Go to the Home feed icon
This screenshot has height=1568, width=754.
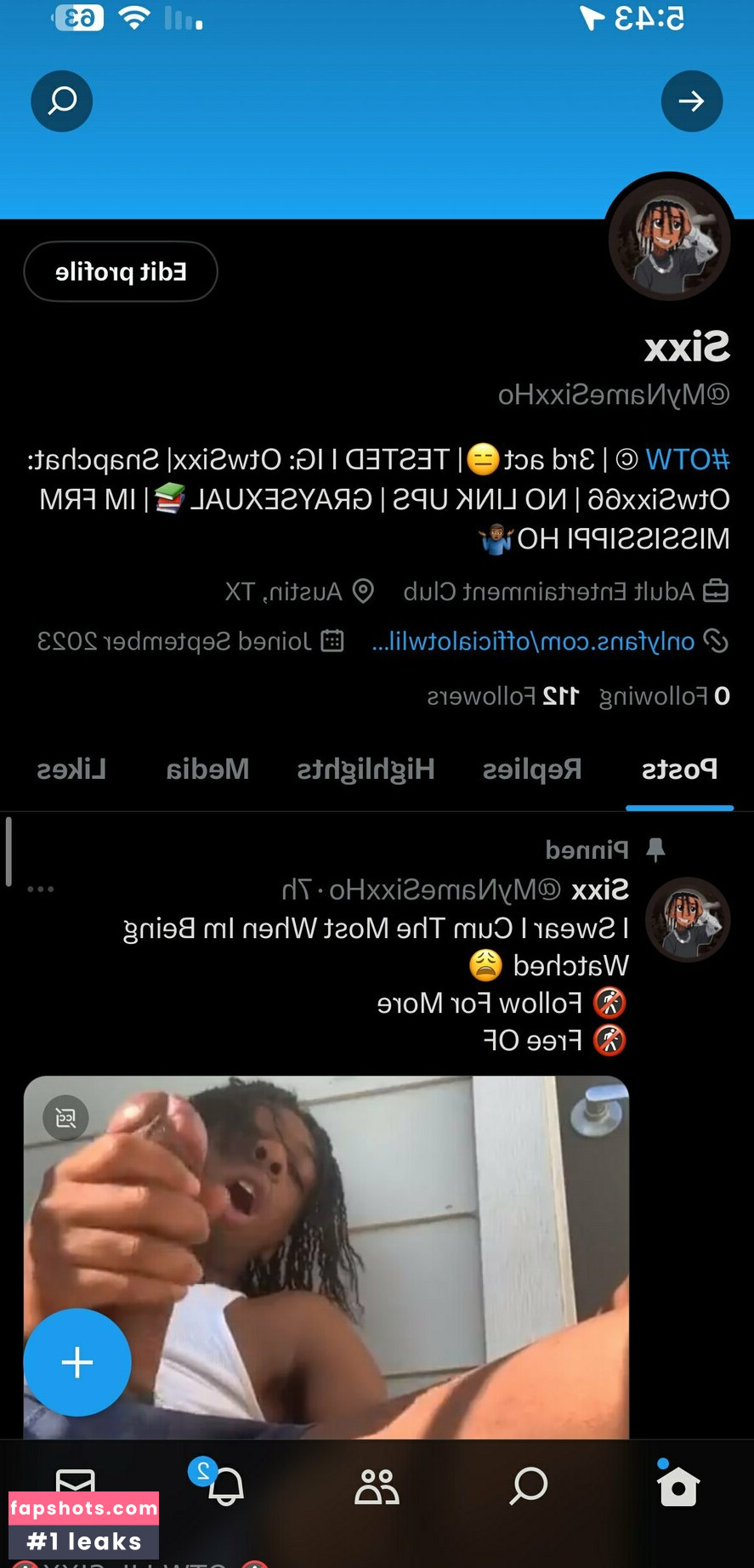(677, 1486)
